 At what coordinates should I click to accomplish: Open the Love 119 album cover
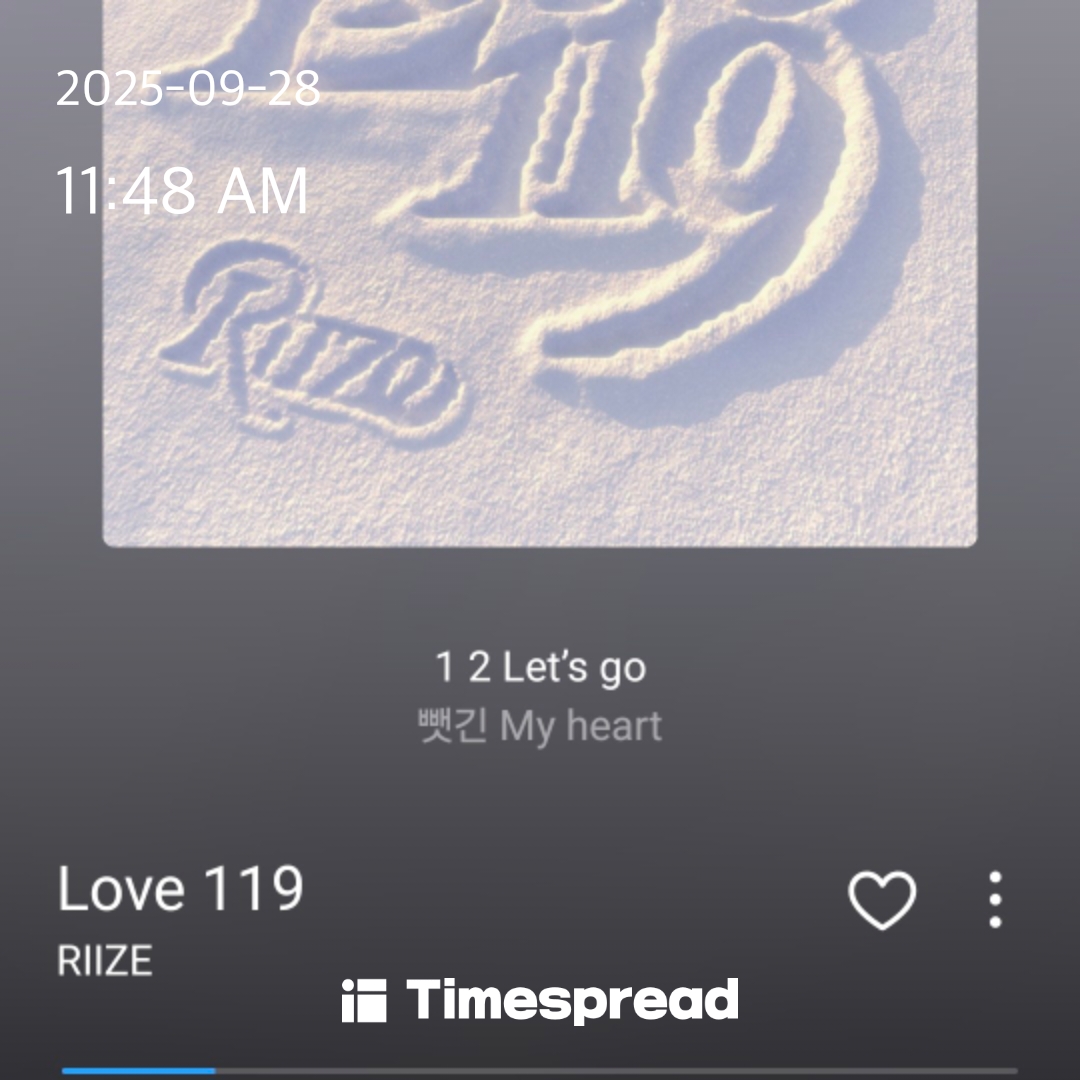point(540,300)
